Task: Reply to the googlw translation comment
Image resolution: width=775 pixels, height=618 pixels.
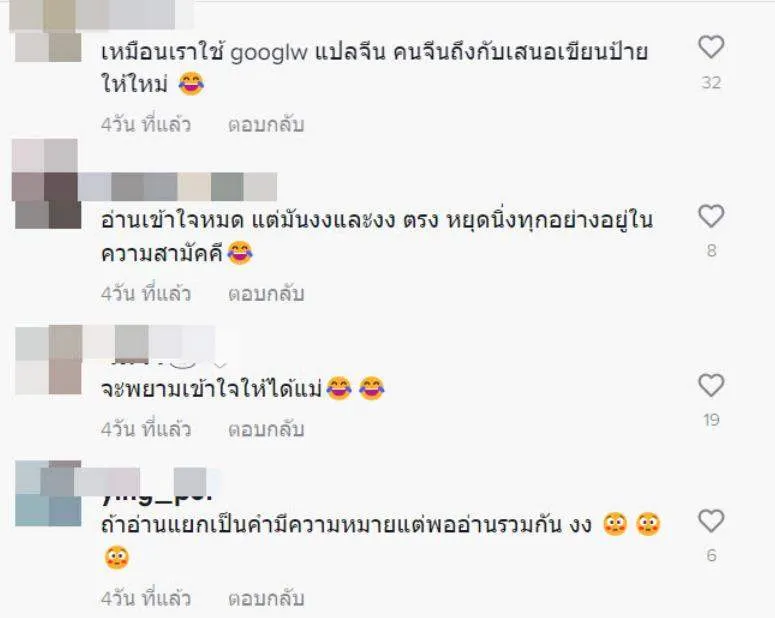Action: (x=265, y=125)
